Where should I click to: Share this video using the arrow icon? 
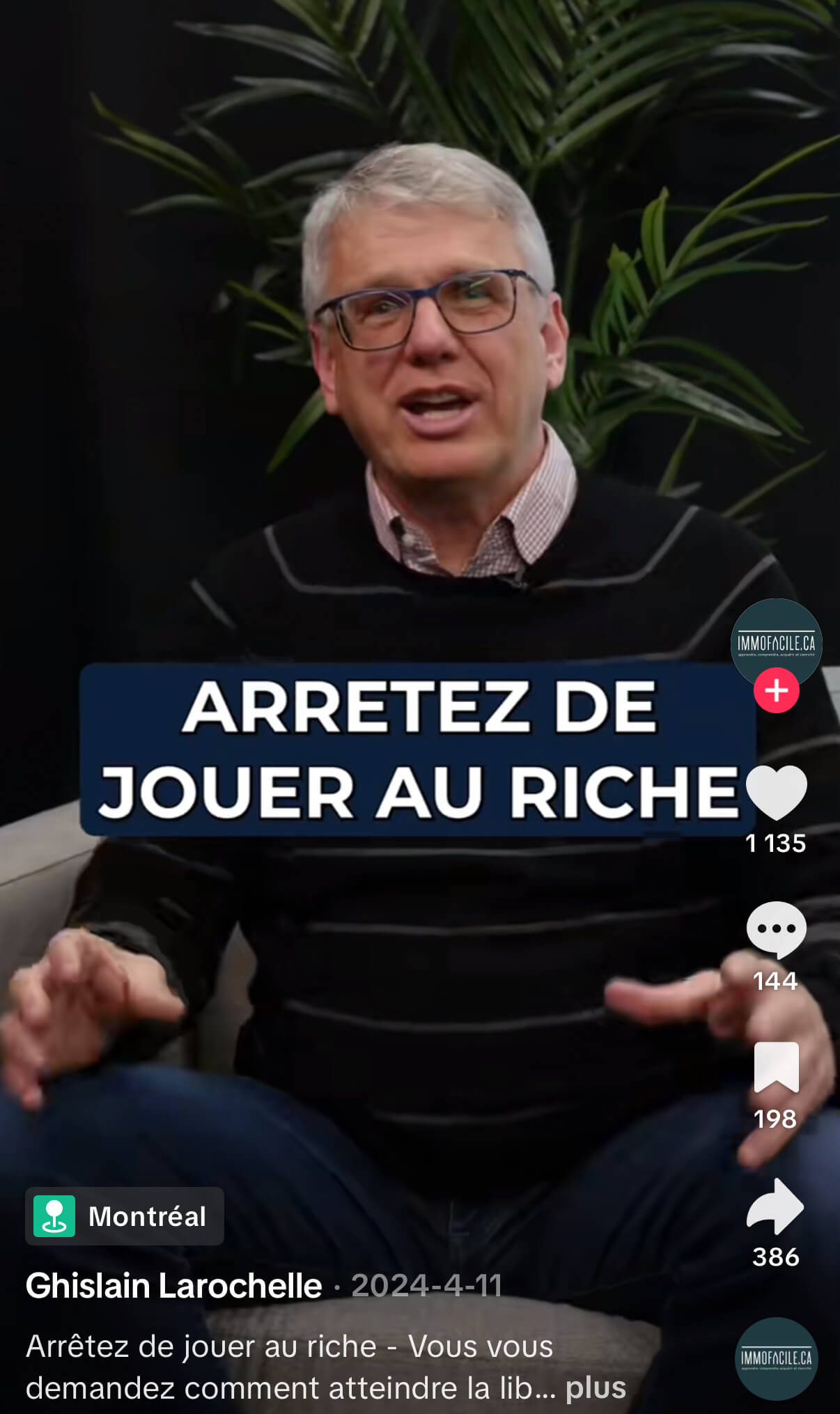(775, 1206)
